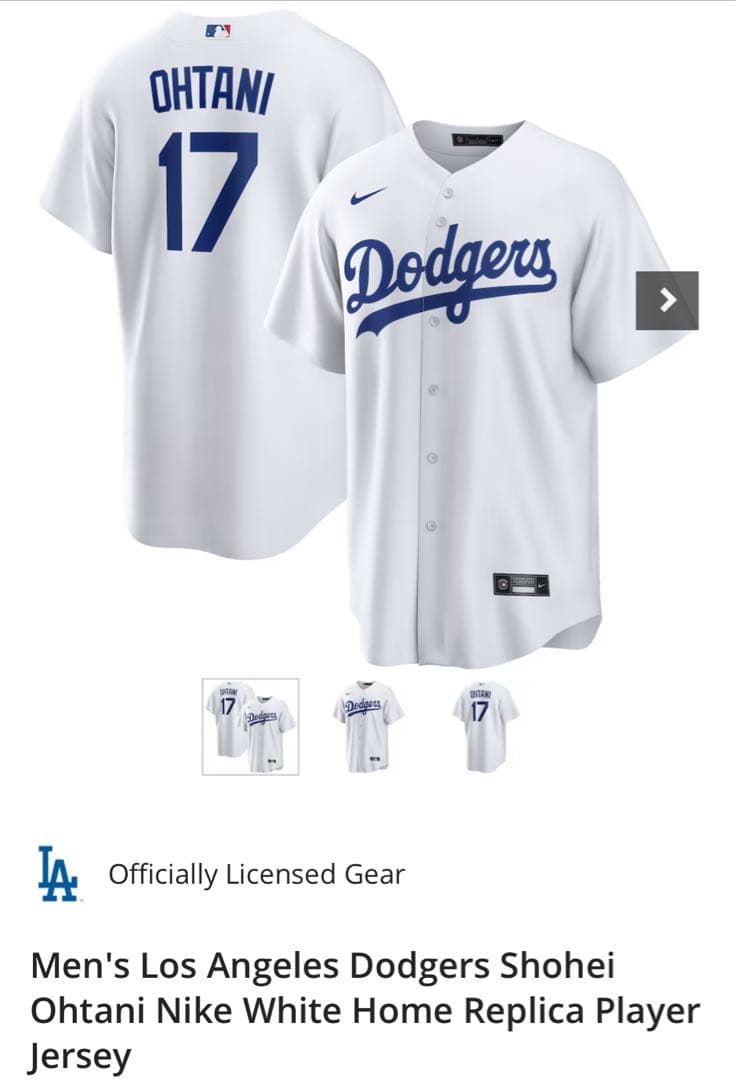Select the jersey back view thumbnail
736x1080 pixels.
point(485,727)
